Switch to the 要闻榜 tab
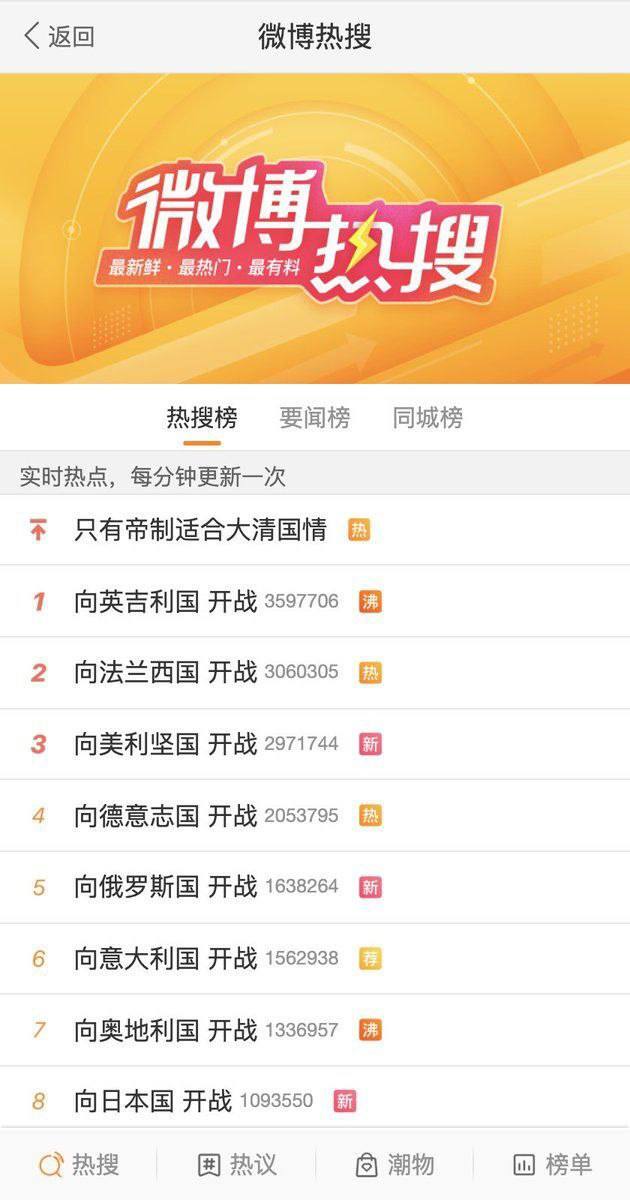This screenshot has height=1200, width=630. tap(314, 418)
